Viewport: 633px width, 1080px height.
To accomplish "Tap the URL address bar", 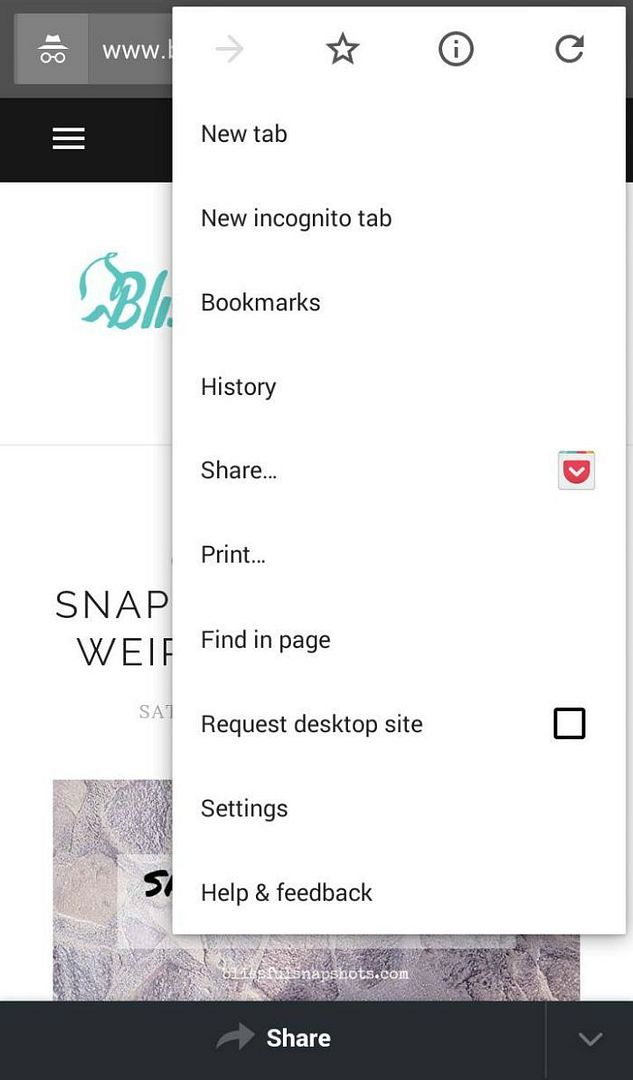I will coord(131,50).
